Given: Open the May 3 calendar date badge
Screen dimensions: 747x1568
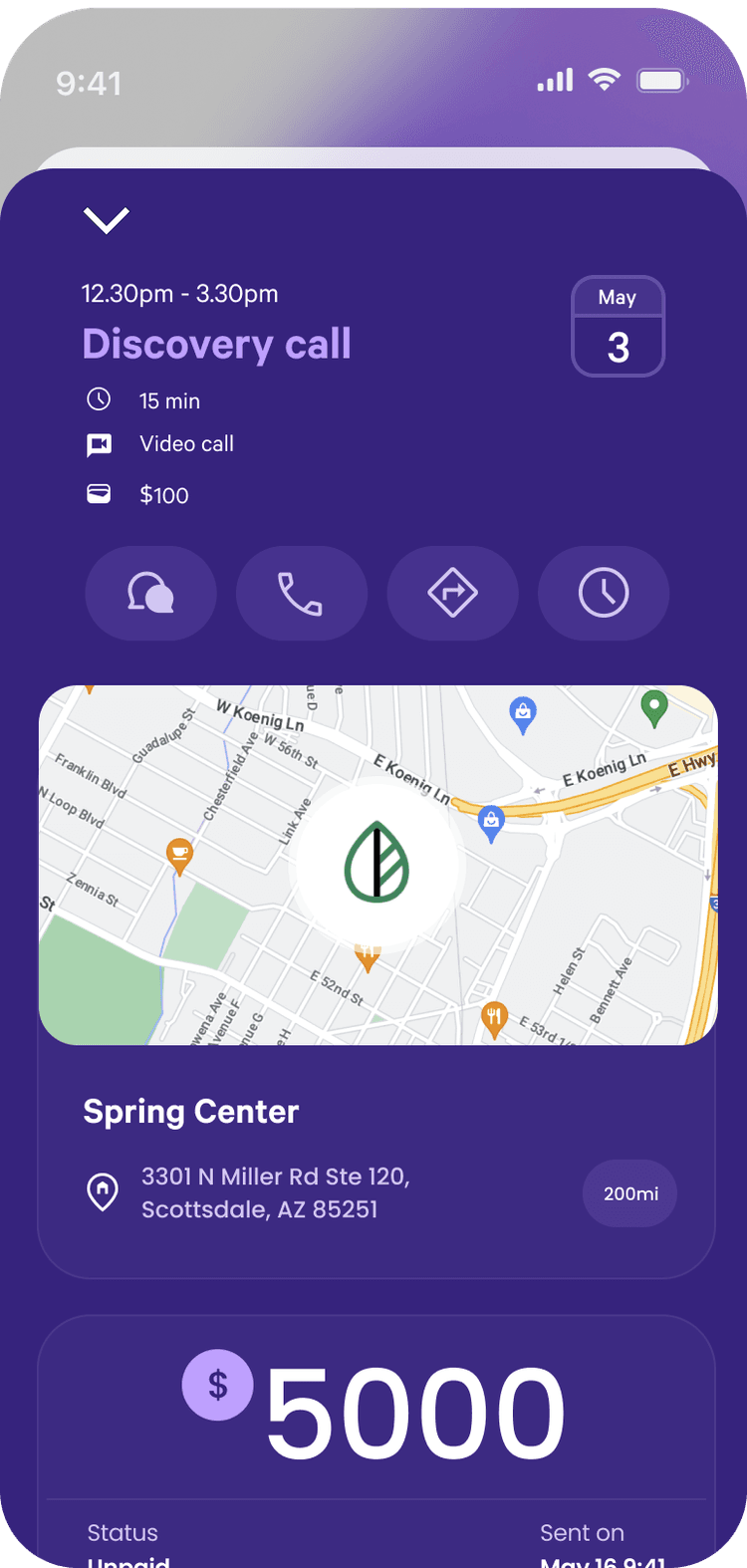Looking at the screenshot, I should pos(618,327).
